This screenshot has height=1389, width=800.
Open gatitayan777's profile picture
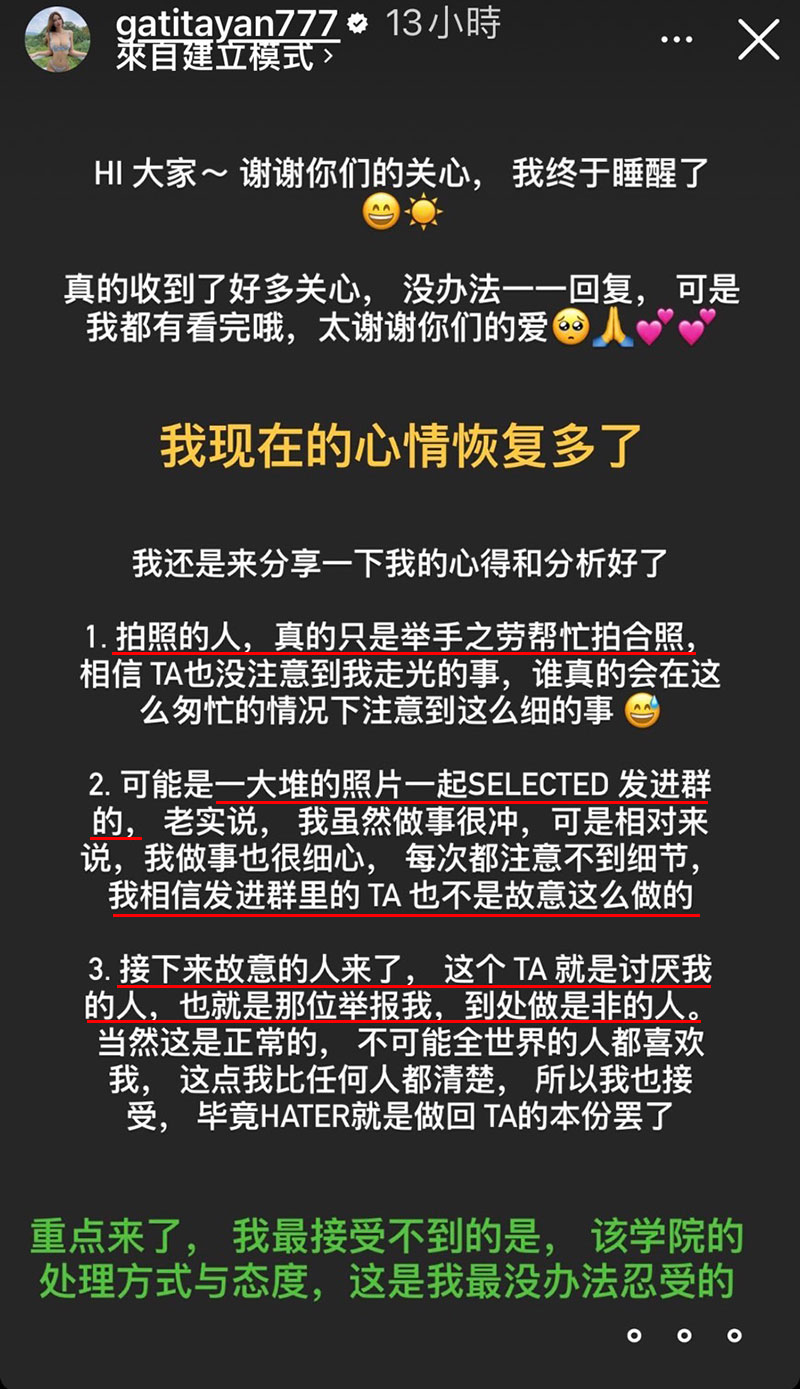[x=57, y=39]
